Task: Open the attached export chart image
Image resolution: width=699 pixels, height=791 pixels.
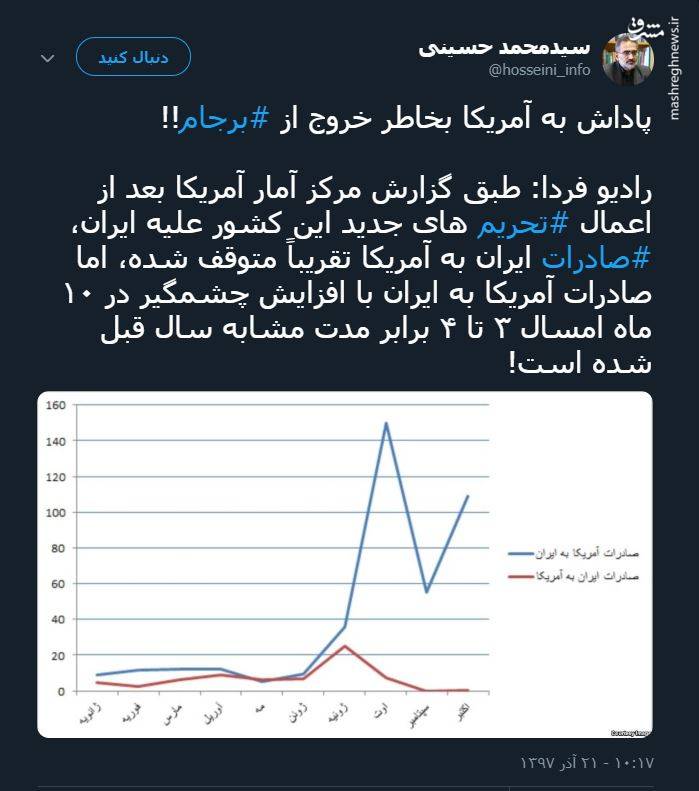Action: coord(345,563)
